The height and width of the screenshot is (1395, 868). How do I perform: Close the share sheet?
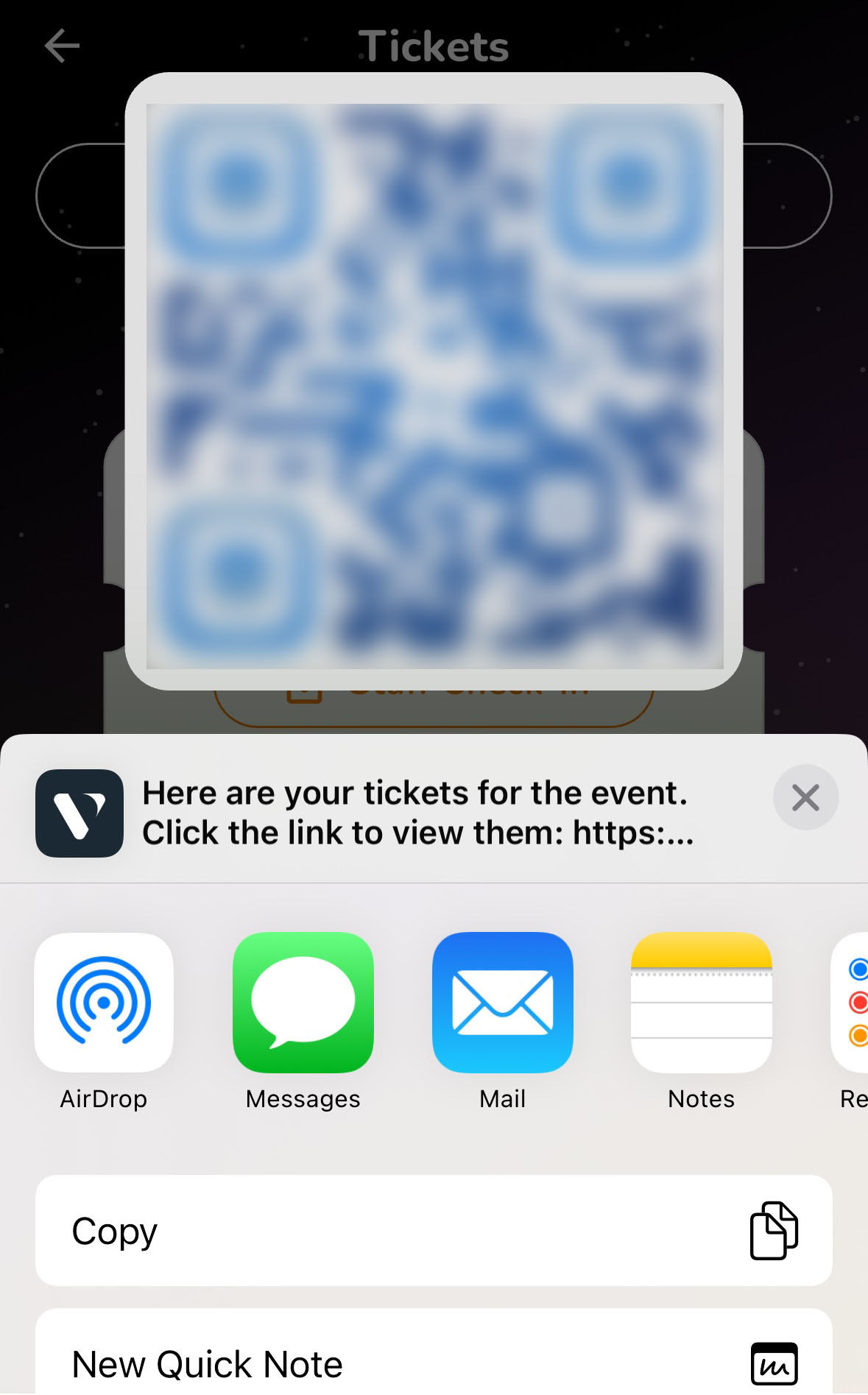805,797
